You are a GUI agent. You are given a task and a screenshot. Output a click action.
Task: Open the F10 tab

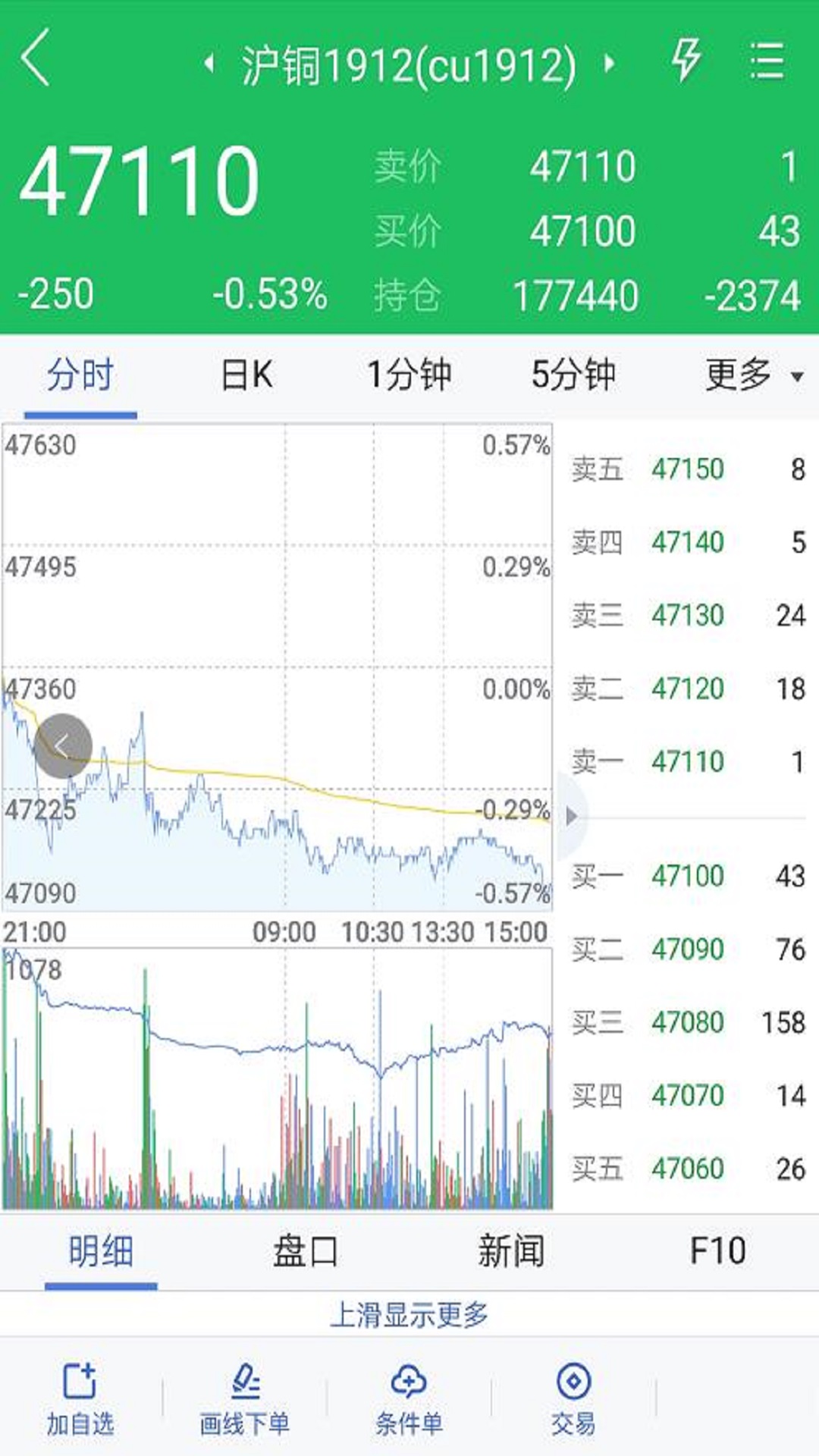click(717, 1251)
